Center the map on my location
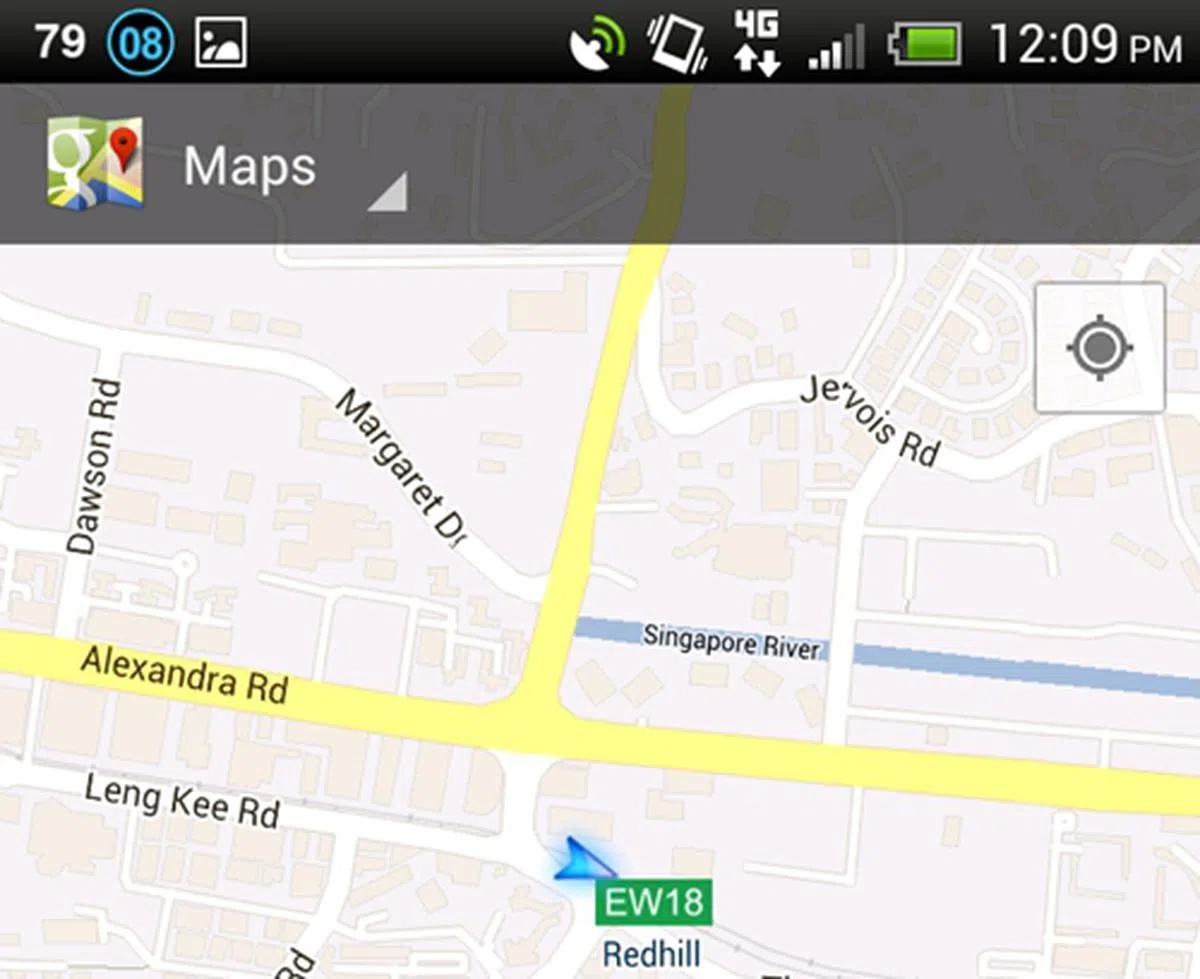The image size is (1200, 979). point(1099,348)
